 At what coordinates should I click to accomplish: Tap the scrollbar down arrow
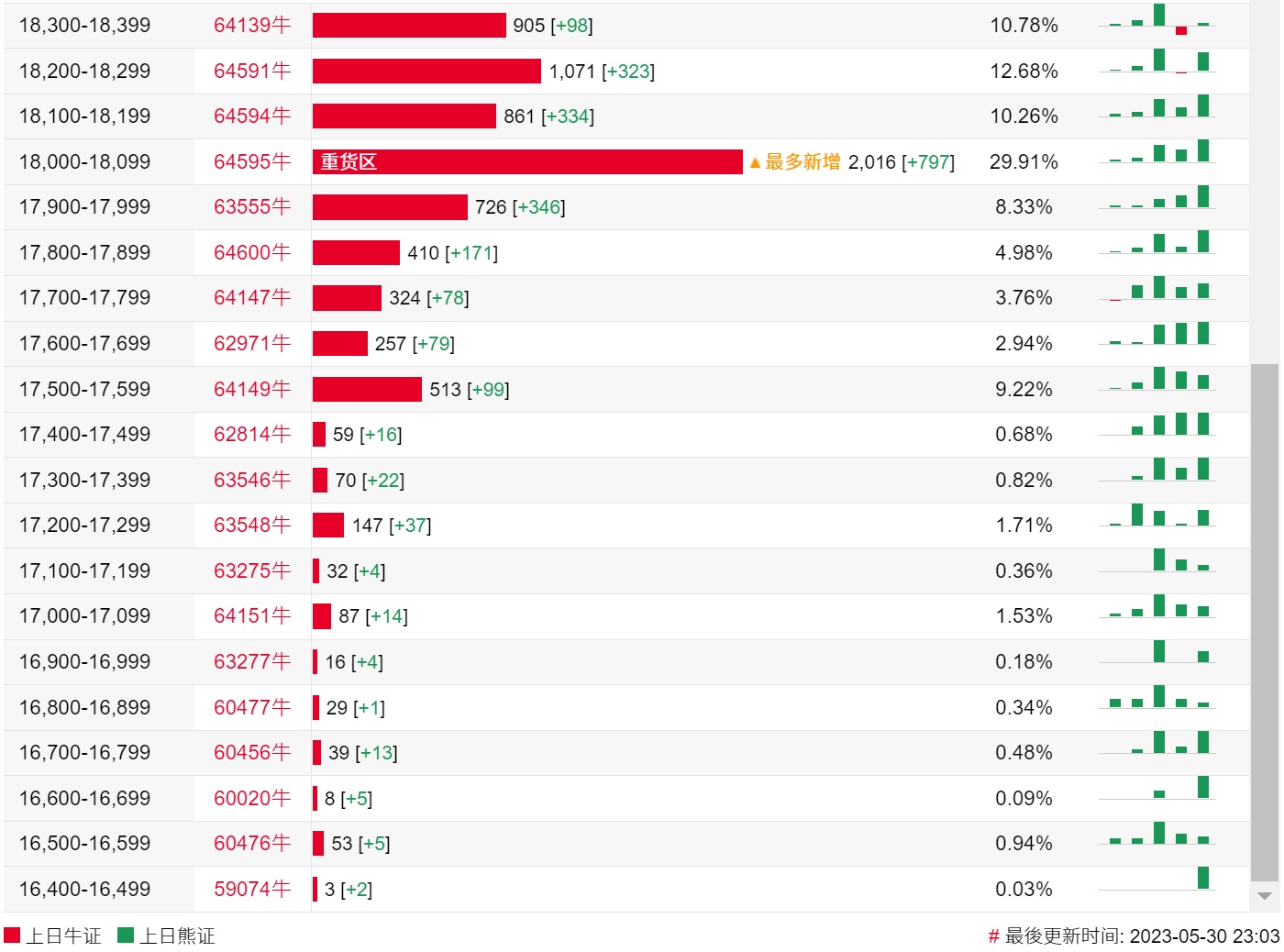coord(1265,896)
